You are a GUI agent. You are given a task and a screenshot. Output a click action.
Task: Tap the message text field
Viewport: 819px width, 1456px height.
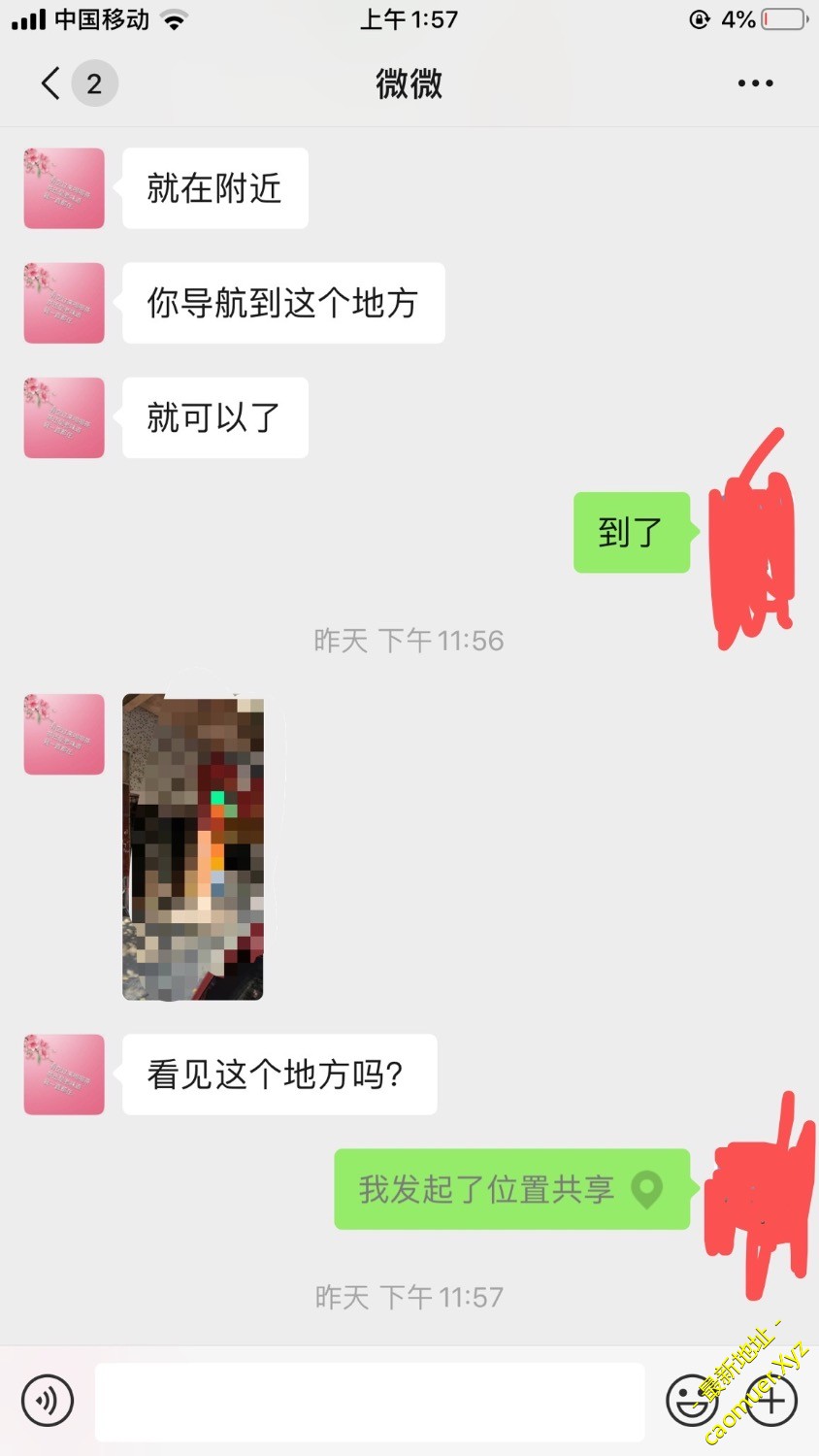pyautogui.click(x=369, y=1401)
